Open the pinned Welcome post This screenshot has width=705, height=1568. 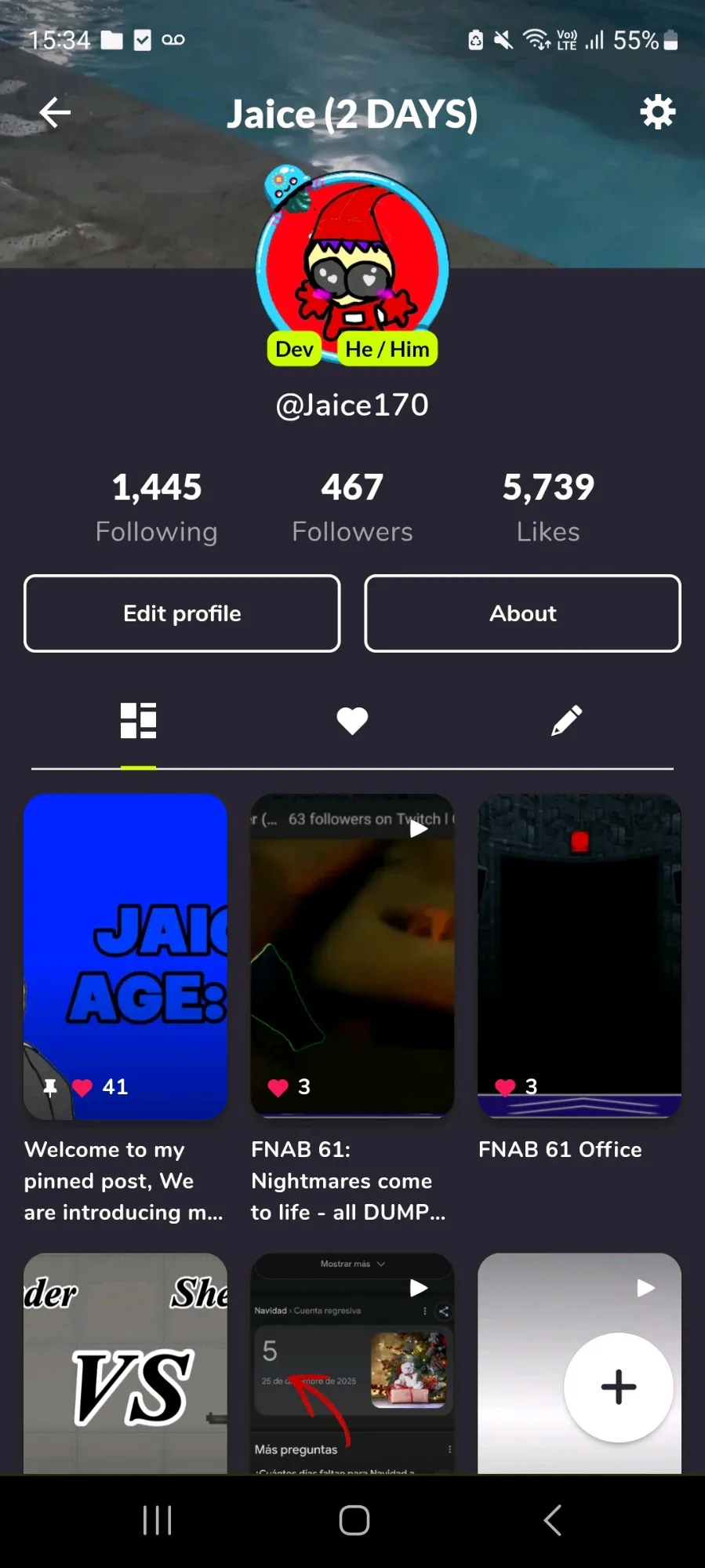point(125,957)
